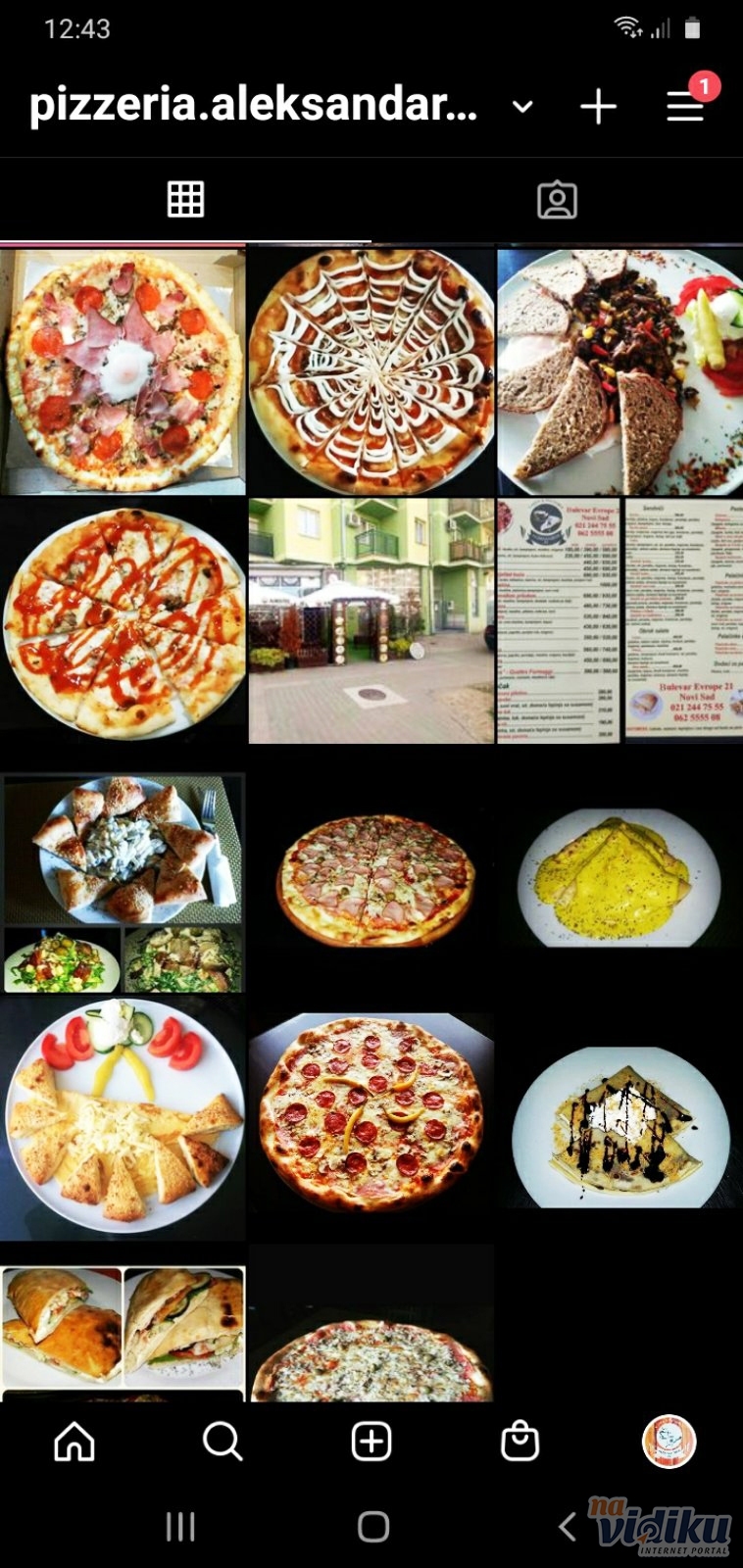Go to the Home feed
This screenshot has height=1568, width=743.
coord(74,1442)
